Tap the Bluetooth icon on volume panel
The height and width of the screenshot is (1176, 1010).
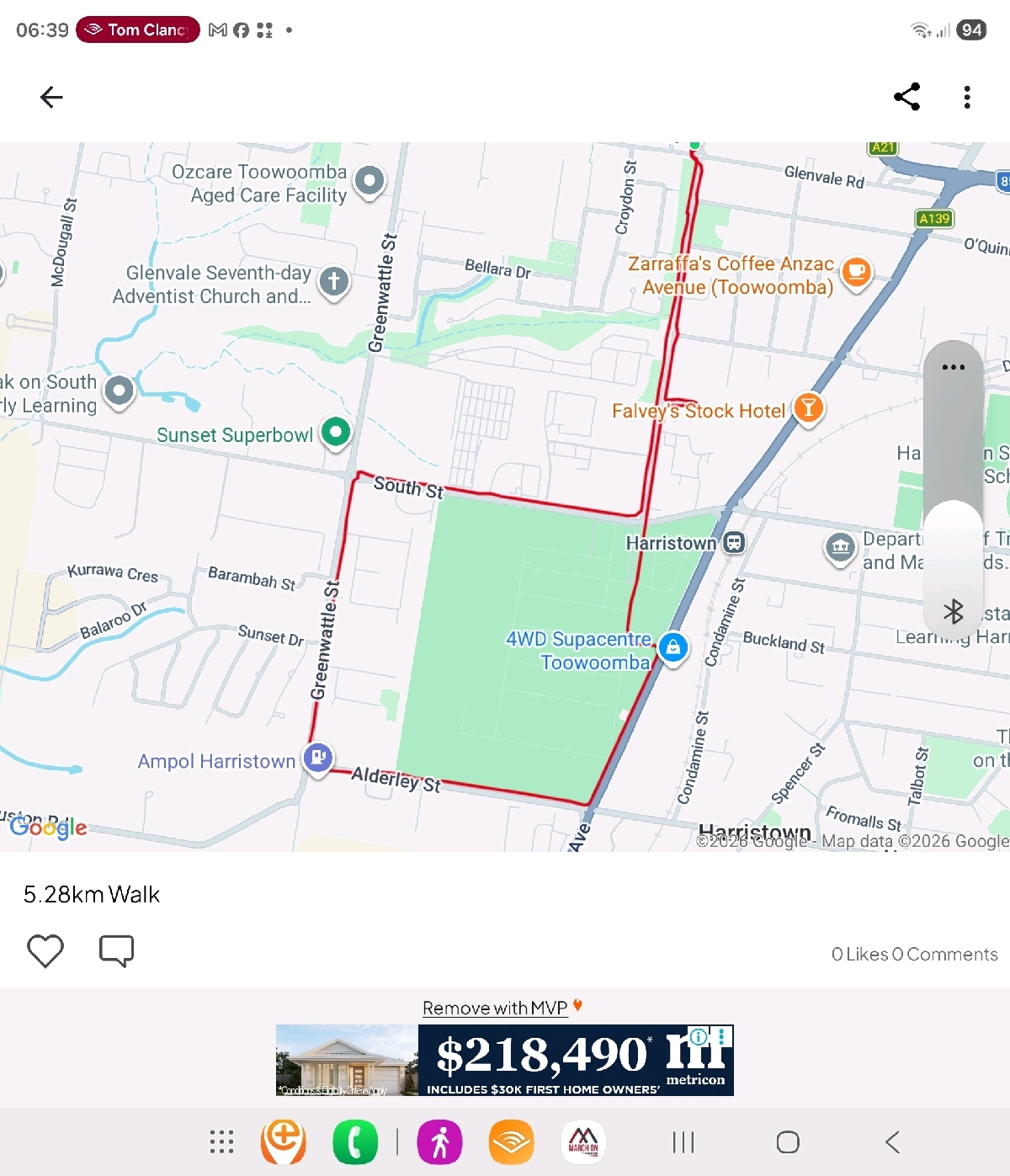point(953,611)
